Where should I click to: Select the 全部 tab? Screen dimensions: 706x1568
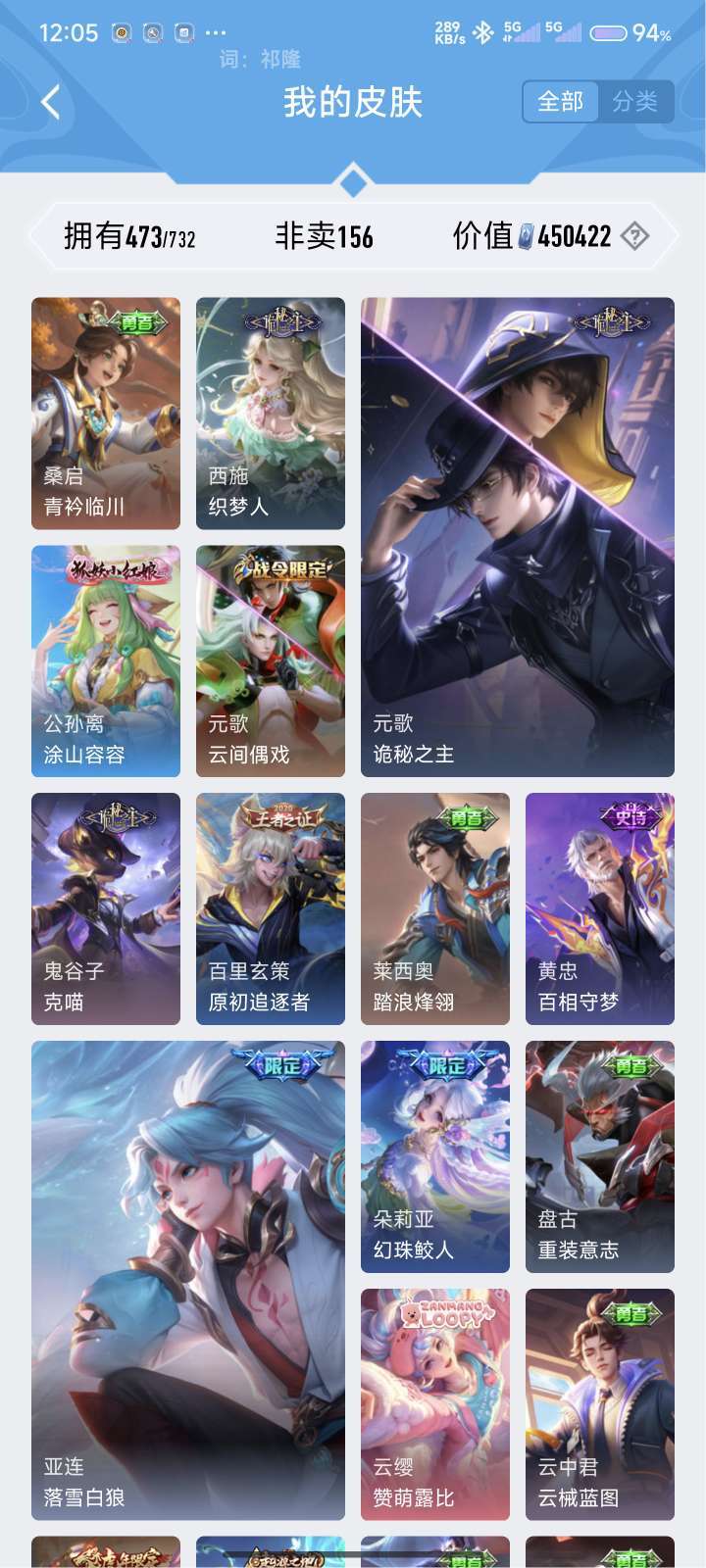point(561,101)
